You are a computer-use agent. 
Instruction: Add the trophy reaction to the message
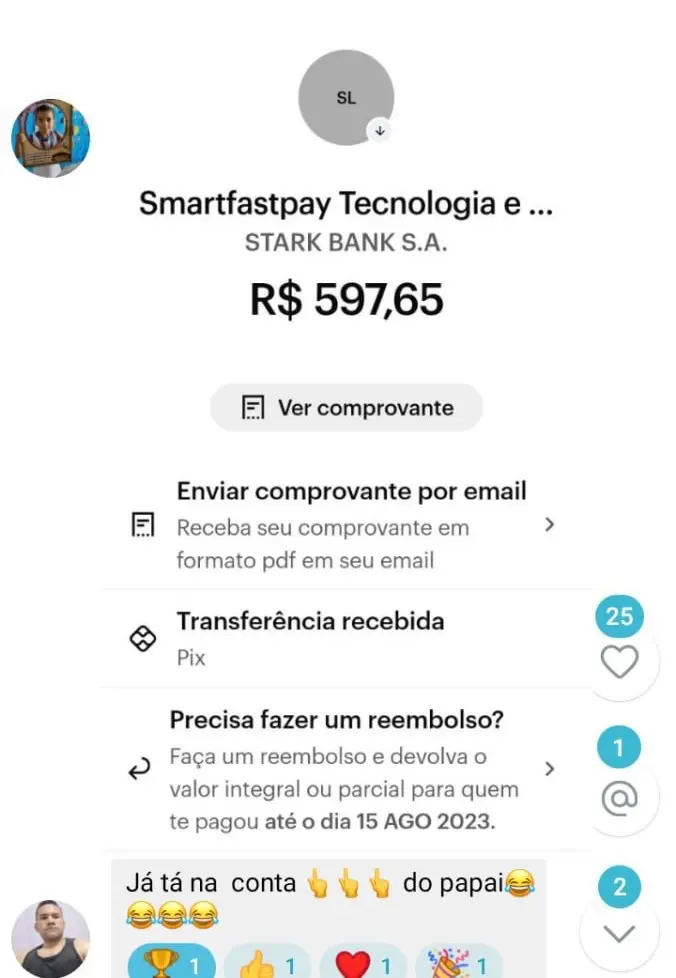(171, 964)
